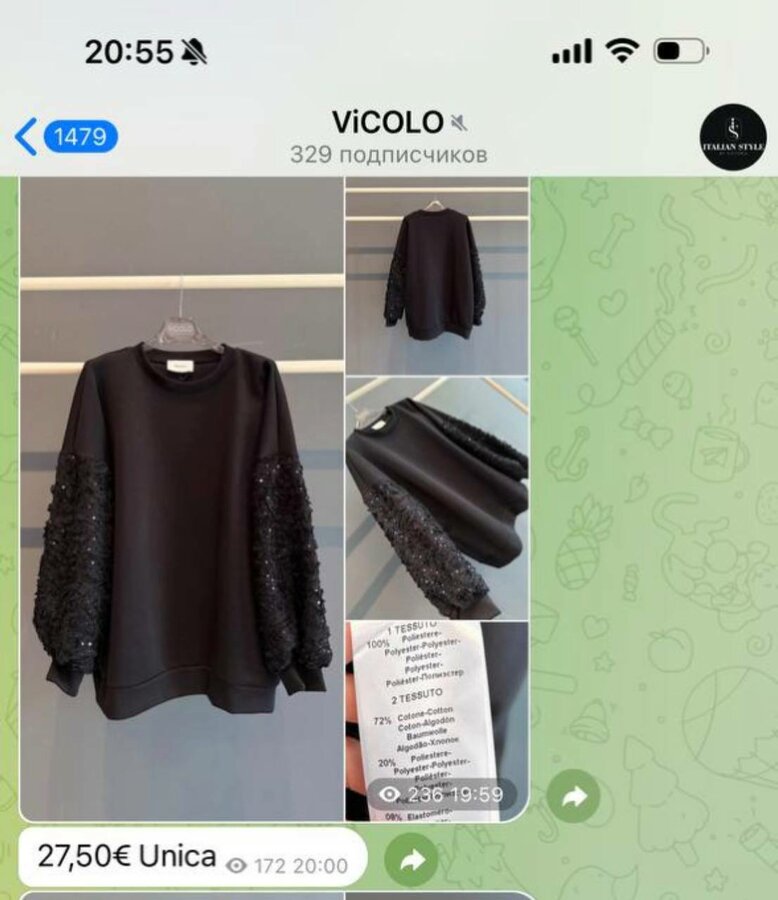Viewport: 778px width, 900px height.
Task: Go back to the chat list
Action: pyautogui.click(x=64, y=137)
